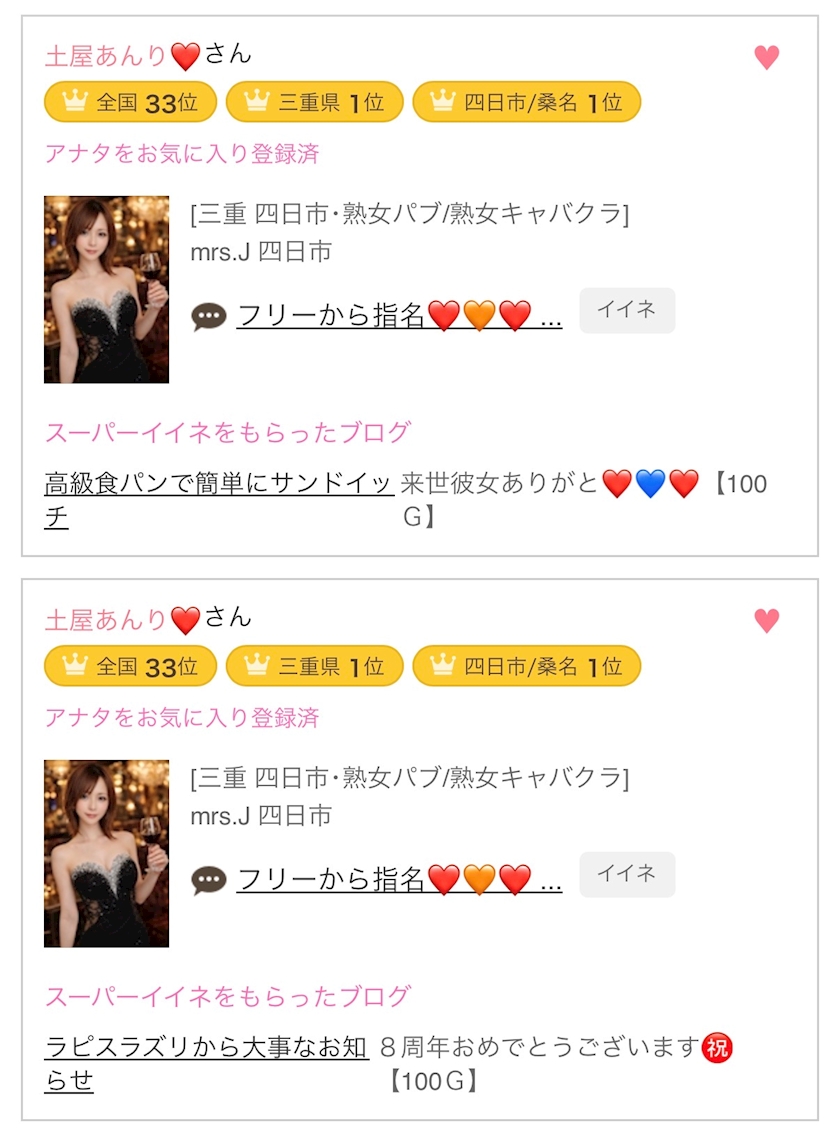840x1140 pixels.
Task: Tap イイネ in the card with ラピスラズリ blog
Action: pyautogui.click(x=627, y=875)
